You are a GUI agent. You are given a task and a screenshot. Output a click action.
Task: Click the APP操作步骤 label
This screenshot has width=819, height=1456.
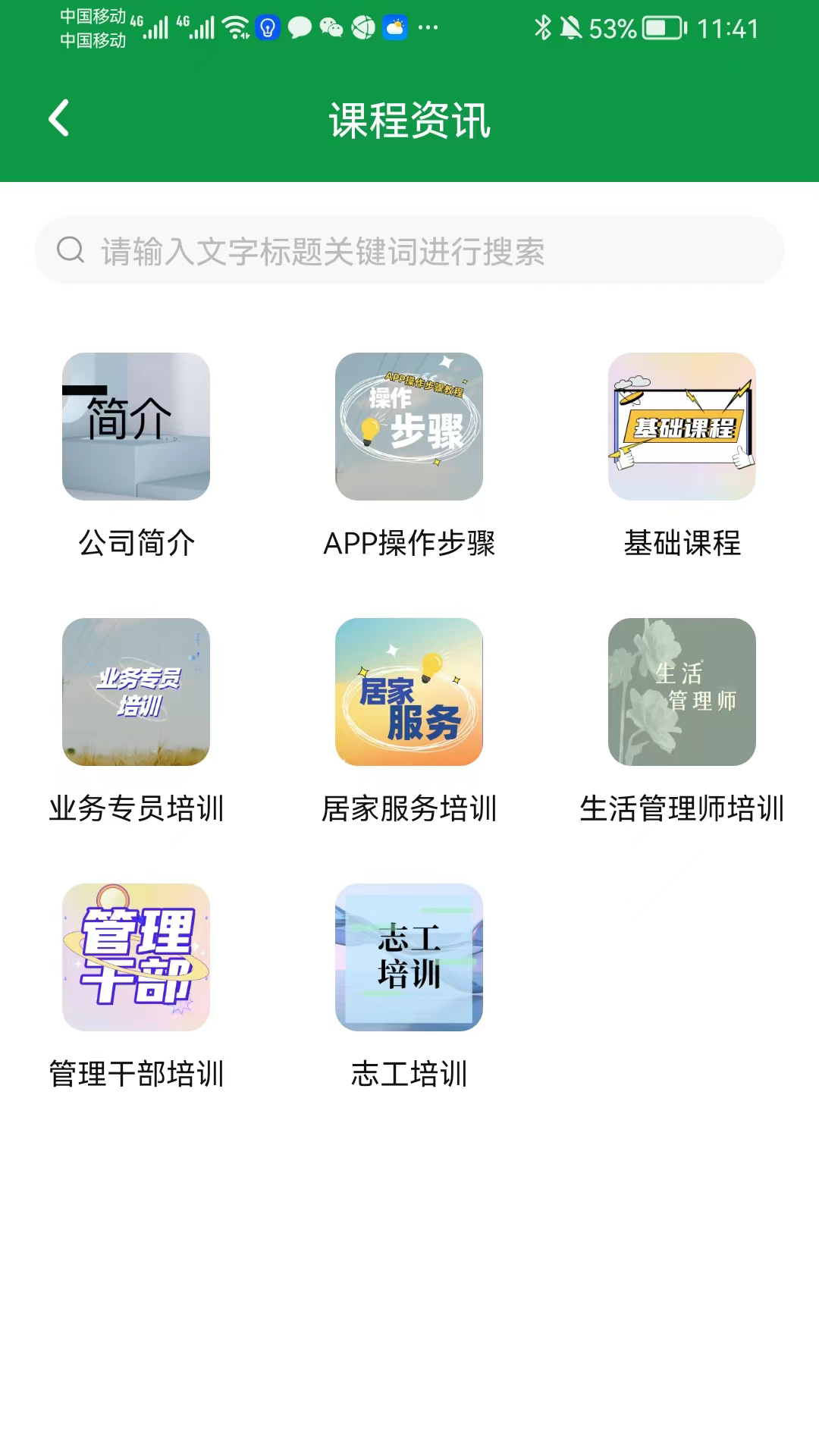tap(409, 543)
